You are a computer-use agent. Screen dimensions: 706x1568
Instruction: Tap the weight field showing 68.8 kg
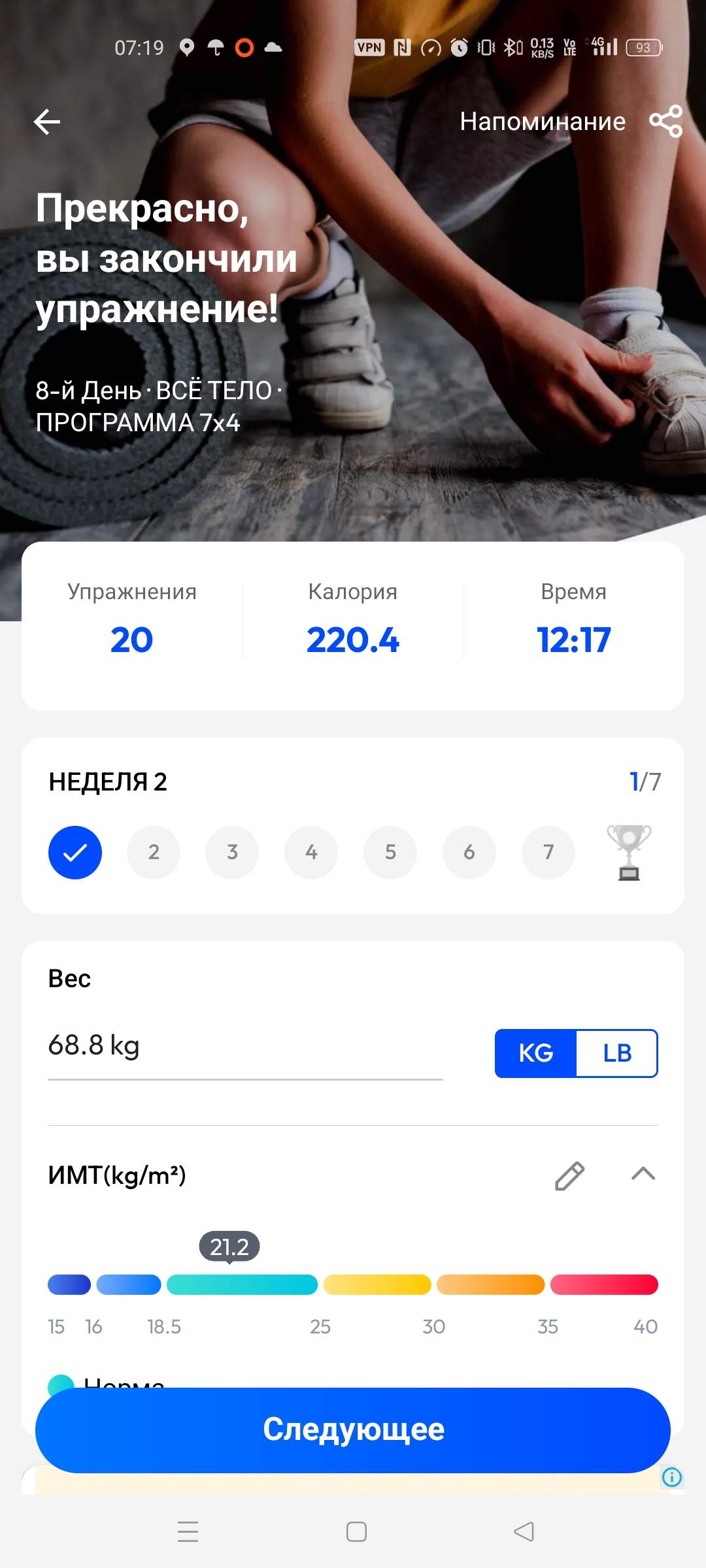click(x=245, y=1046)
